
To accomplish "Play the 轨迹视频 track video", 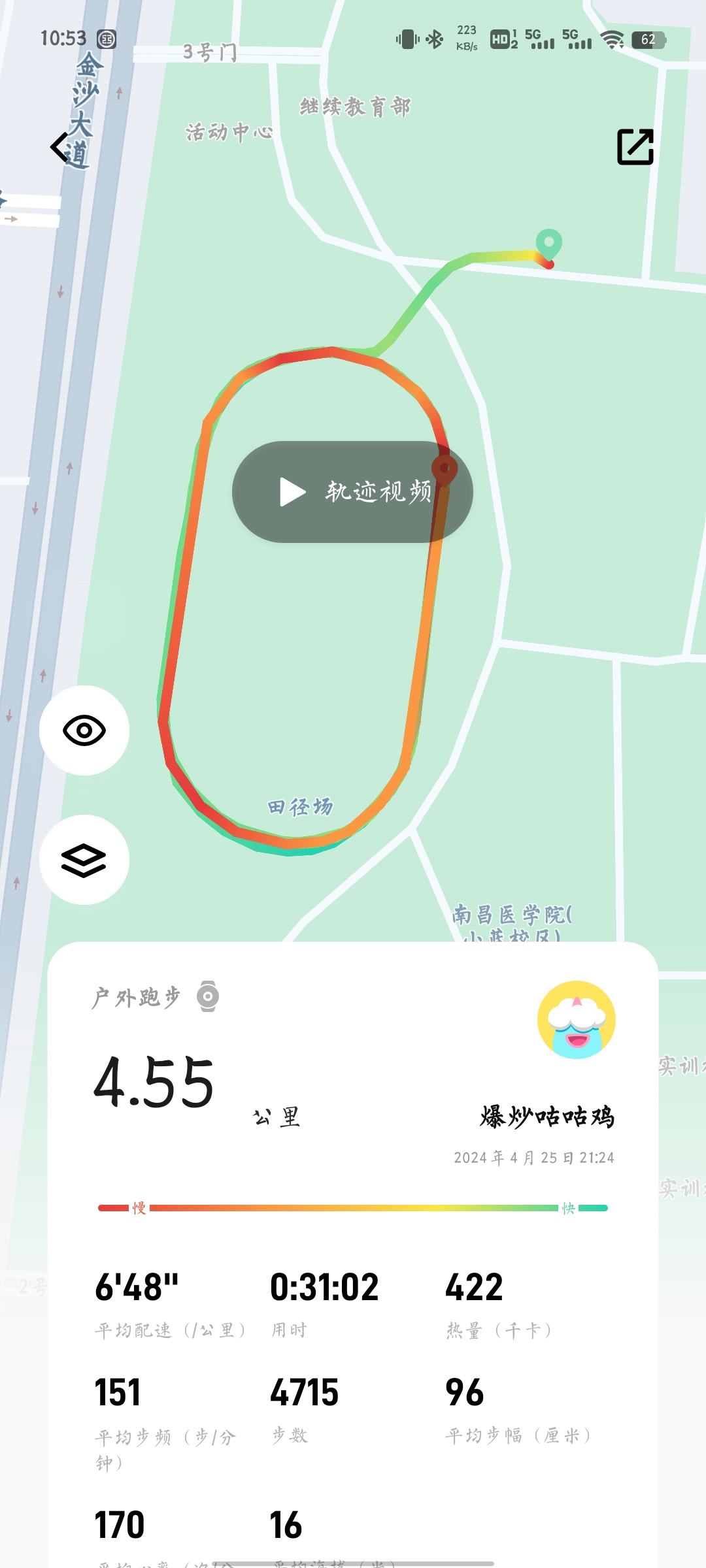I will point(352,491).
